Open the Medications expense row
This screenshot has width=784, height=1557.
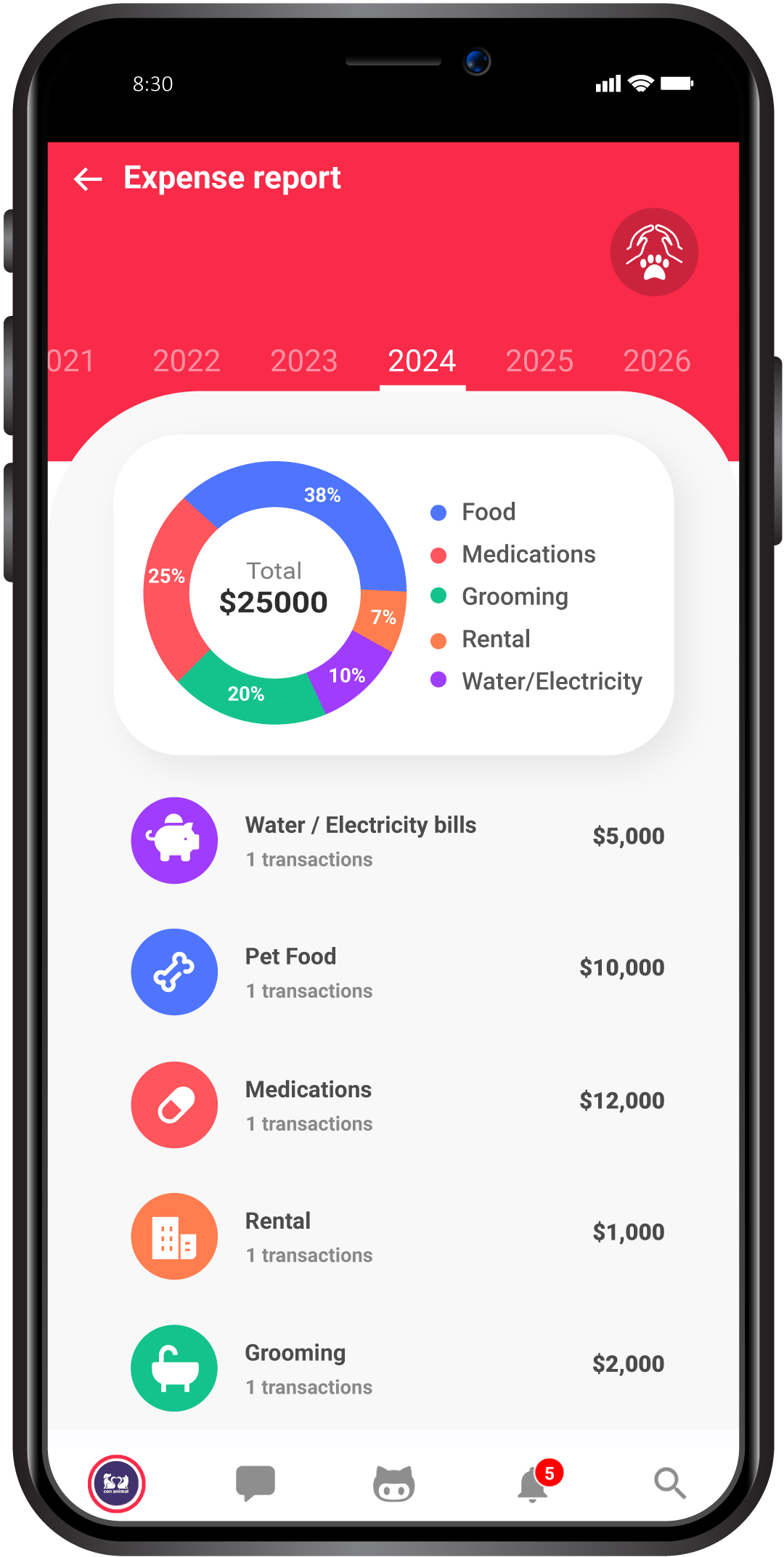point(396,1105)
